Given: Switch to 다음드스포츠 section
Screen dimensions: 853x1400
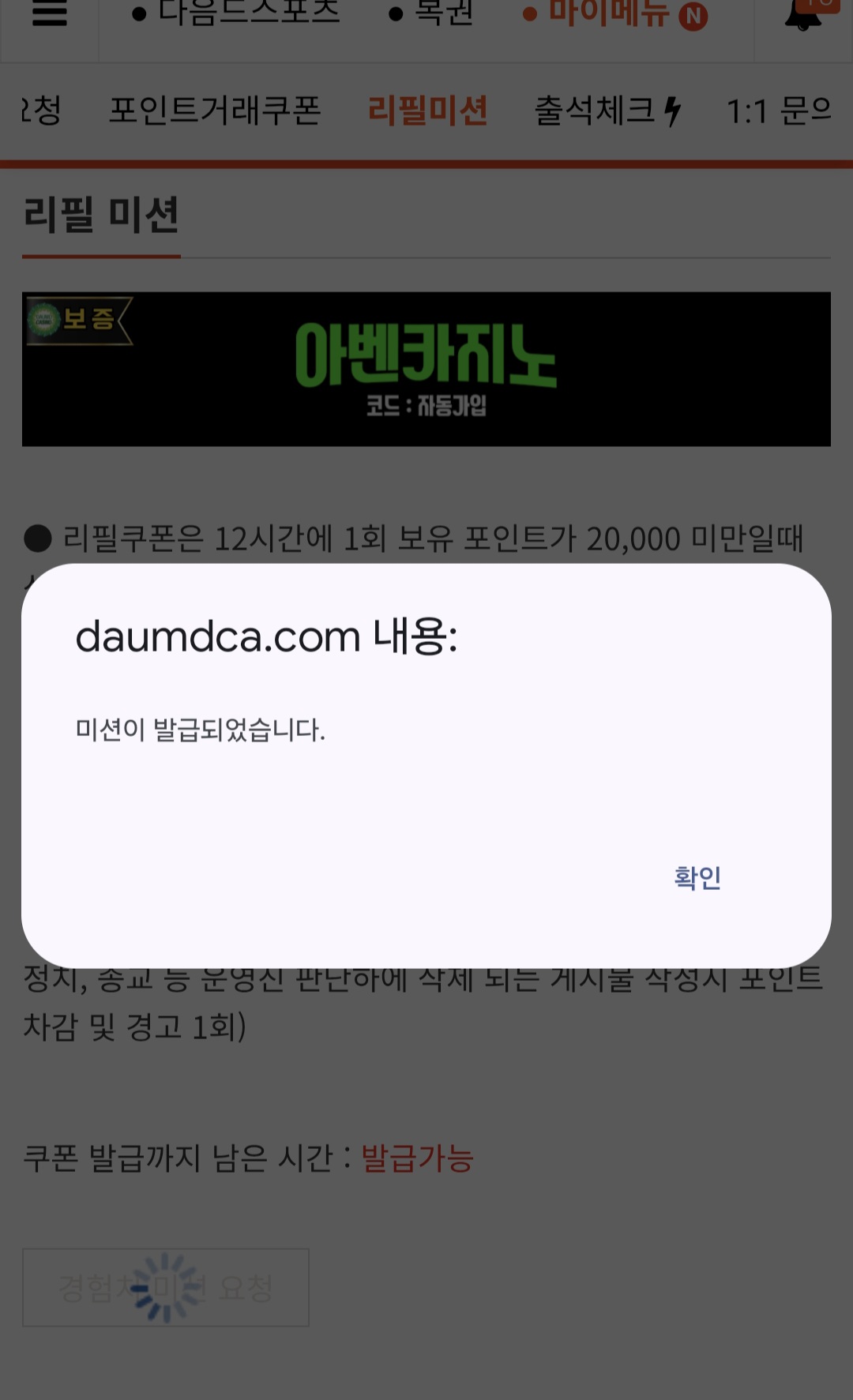Looking at the screenshot, I should tap(236, 13).
